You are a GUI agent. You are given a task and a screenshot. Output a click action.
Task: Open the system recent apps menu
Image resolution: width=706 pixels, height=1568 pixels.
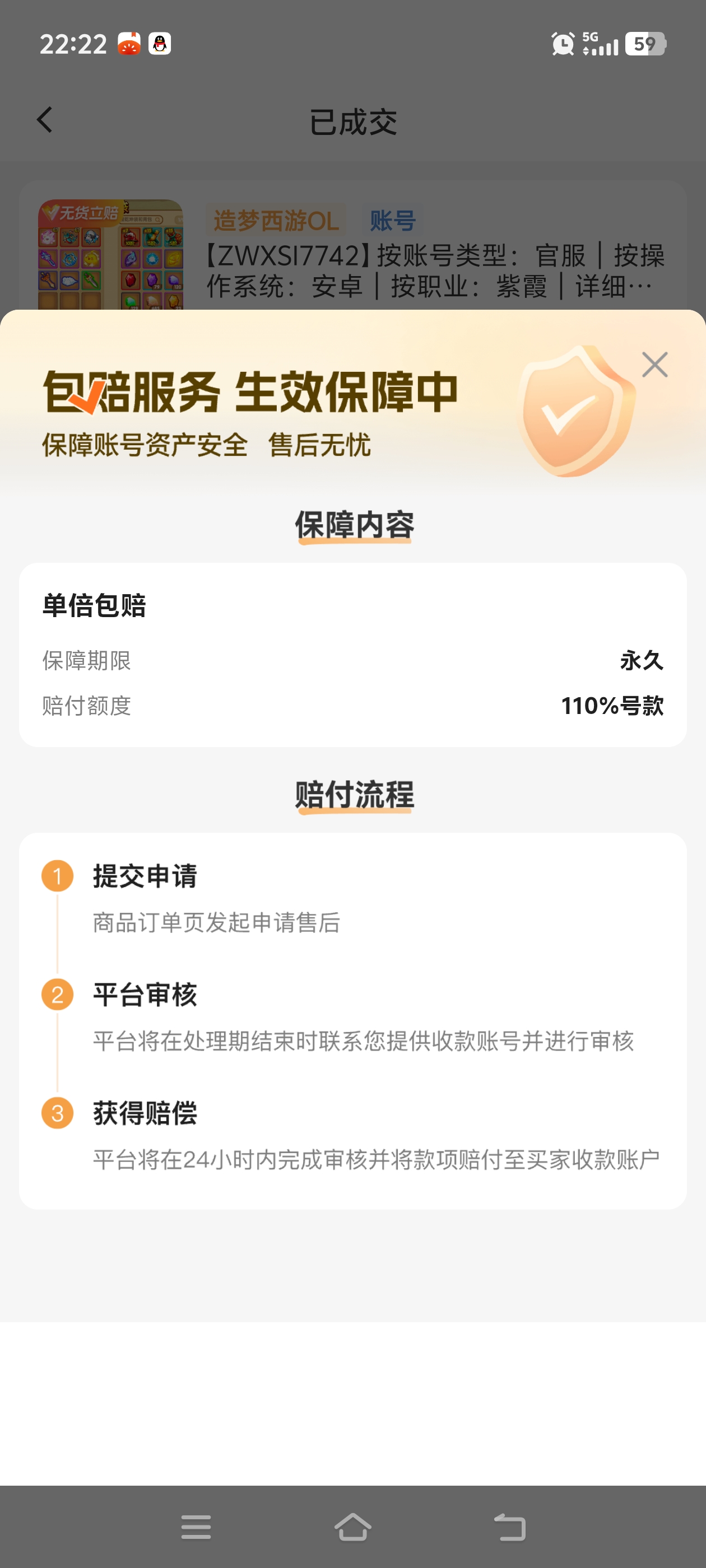(196, 1527)
